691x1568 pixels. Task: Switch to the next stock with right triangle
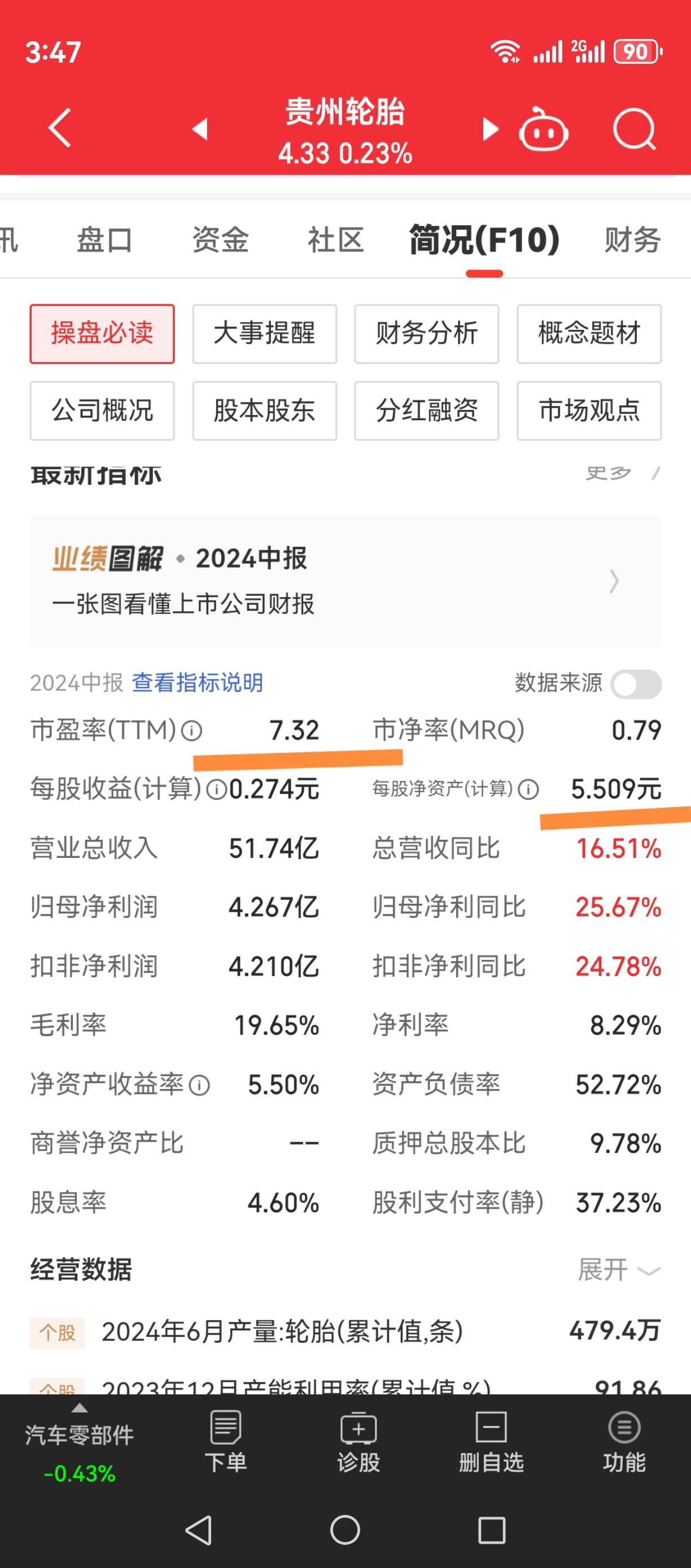click(490, 129)
